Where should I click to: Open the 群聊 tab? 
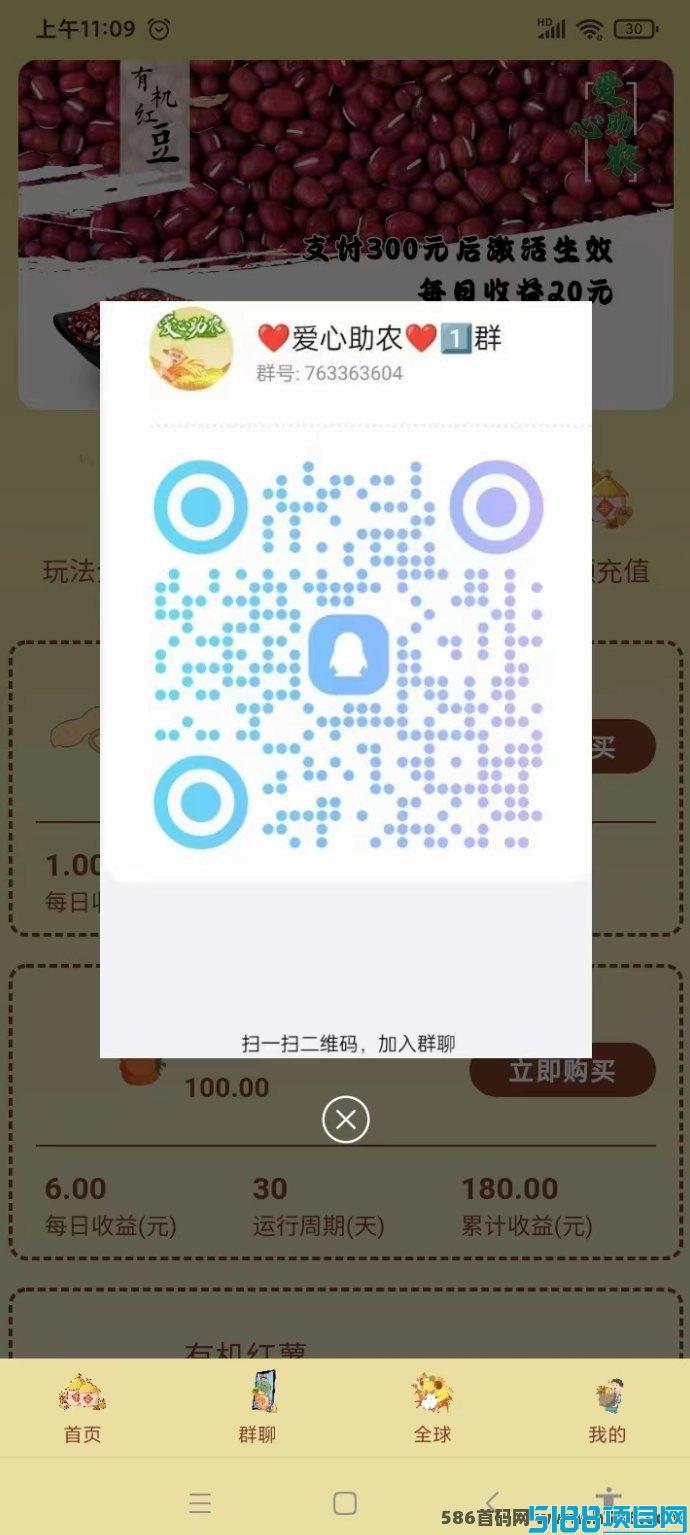click(x=258, y=1408)
